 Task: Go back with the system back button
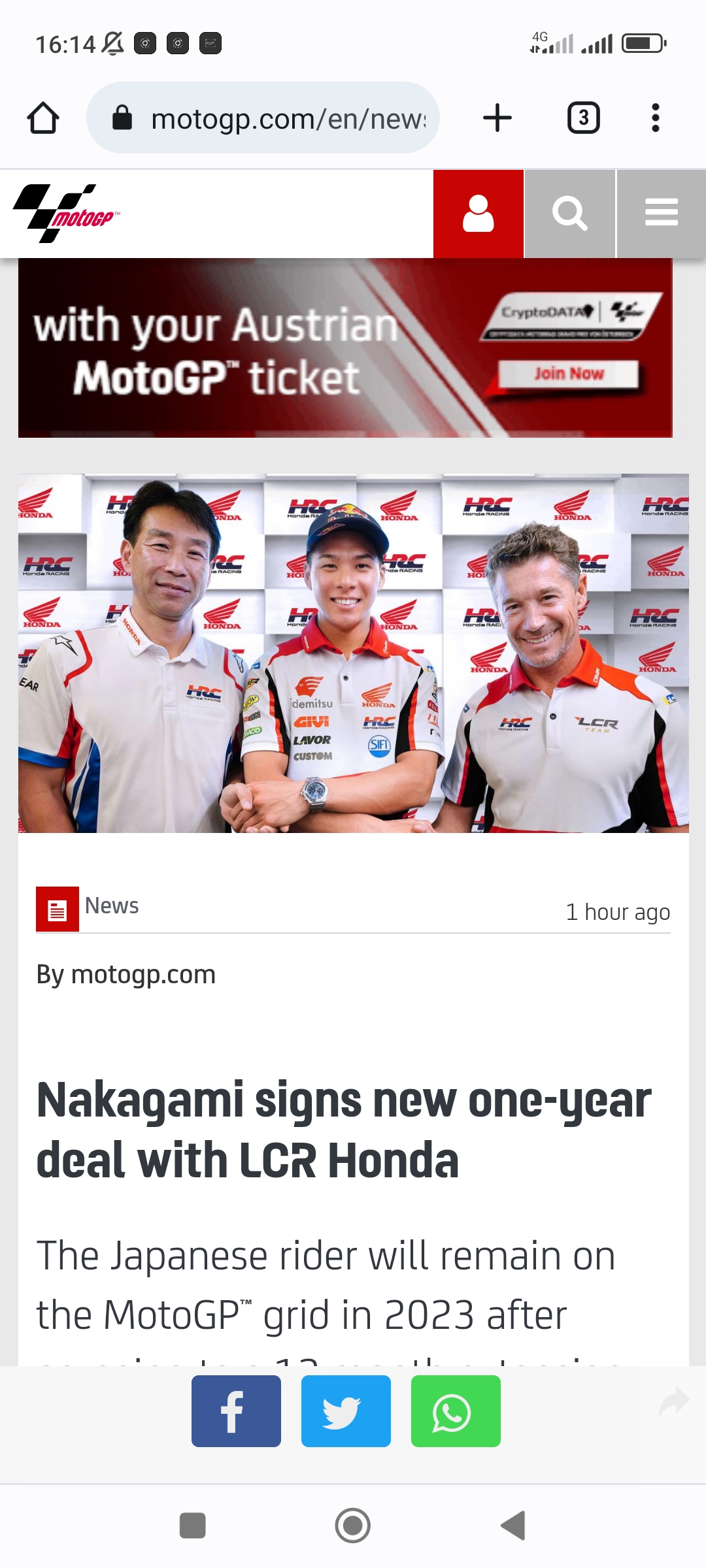(x=514, y=1526)
